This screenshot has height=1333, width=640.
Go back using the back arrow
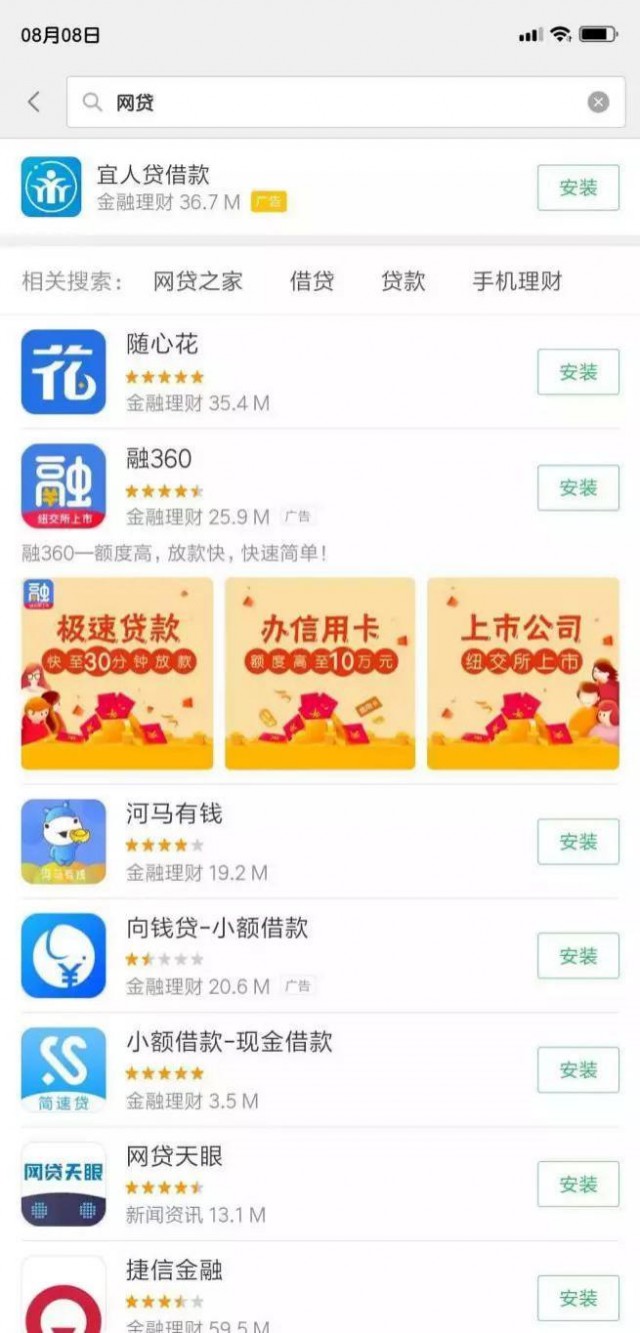point(34,102)
